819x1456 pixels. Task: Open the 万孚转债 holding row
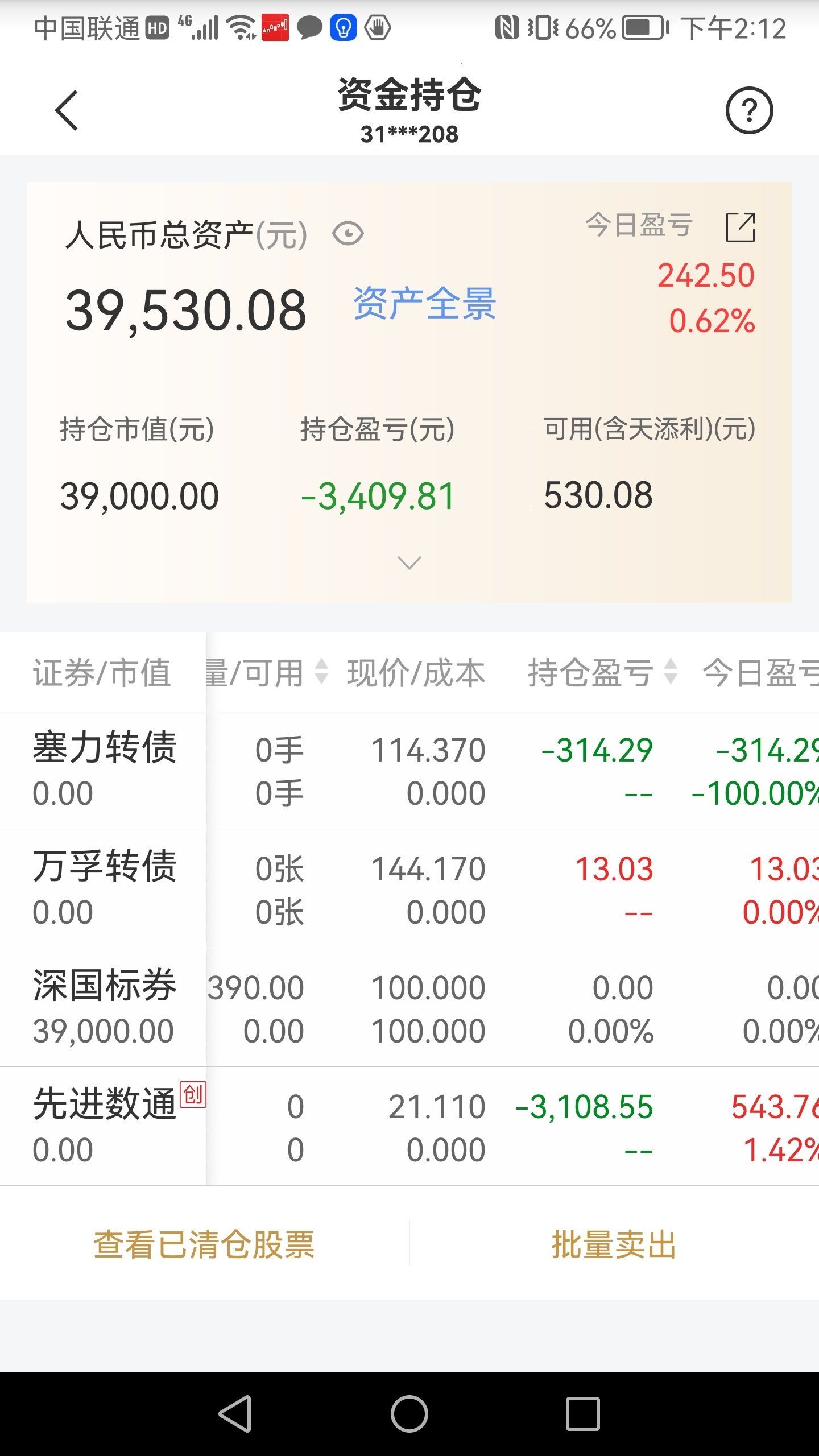[409, 888]
